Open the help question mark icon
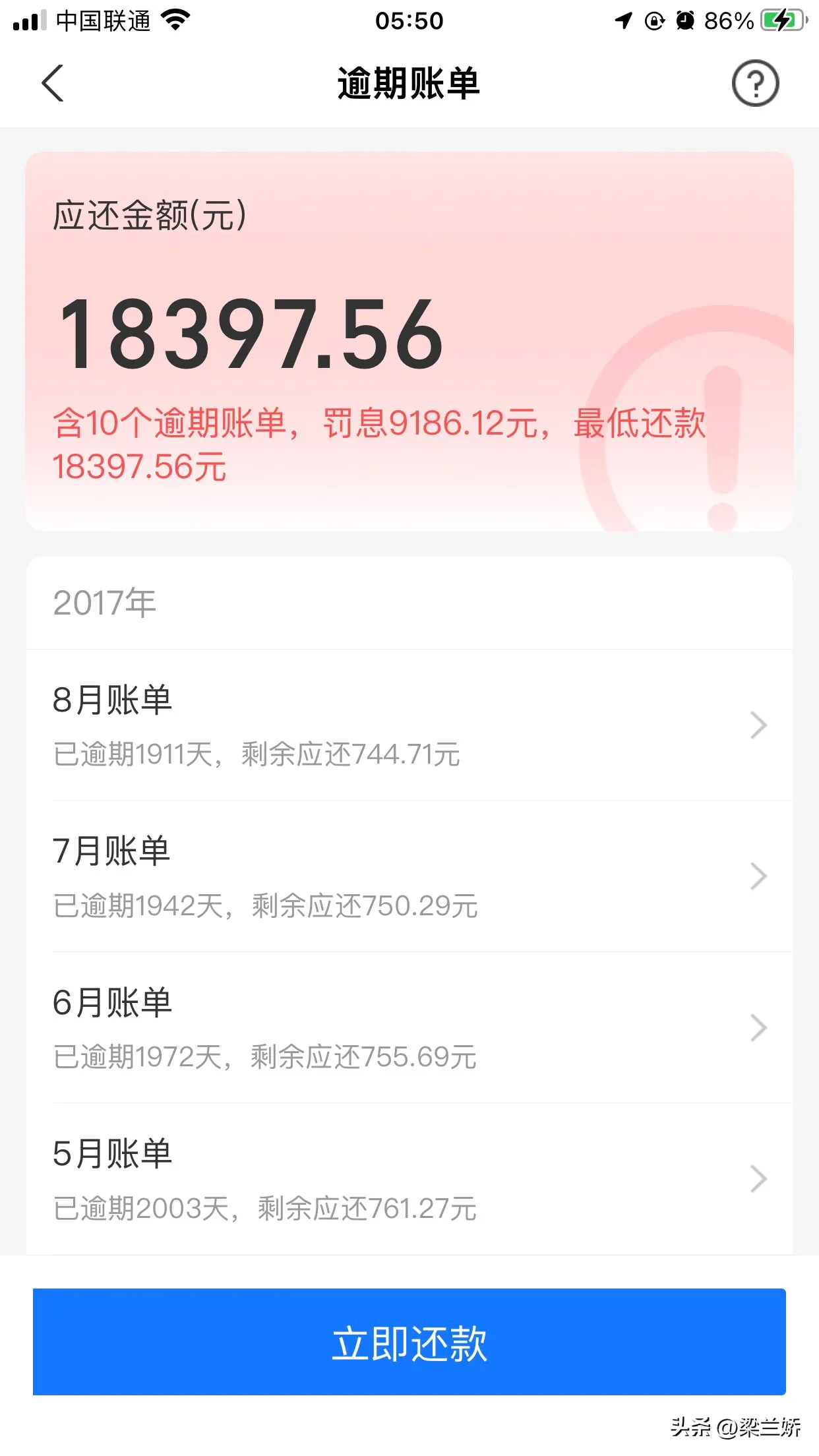This screenshot has width=819, height=1456. coord(755,83)
